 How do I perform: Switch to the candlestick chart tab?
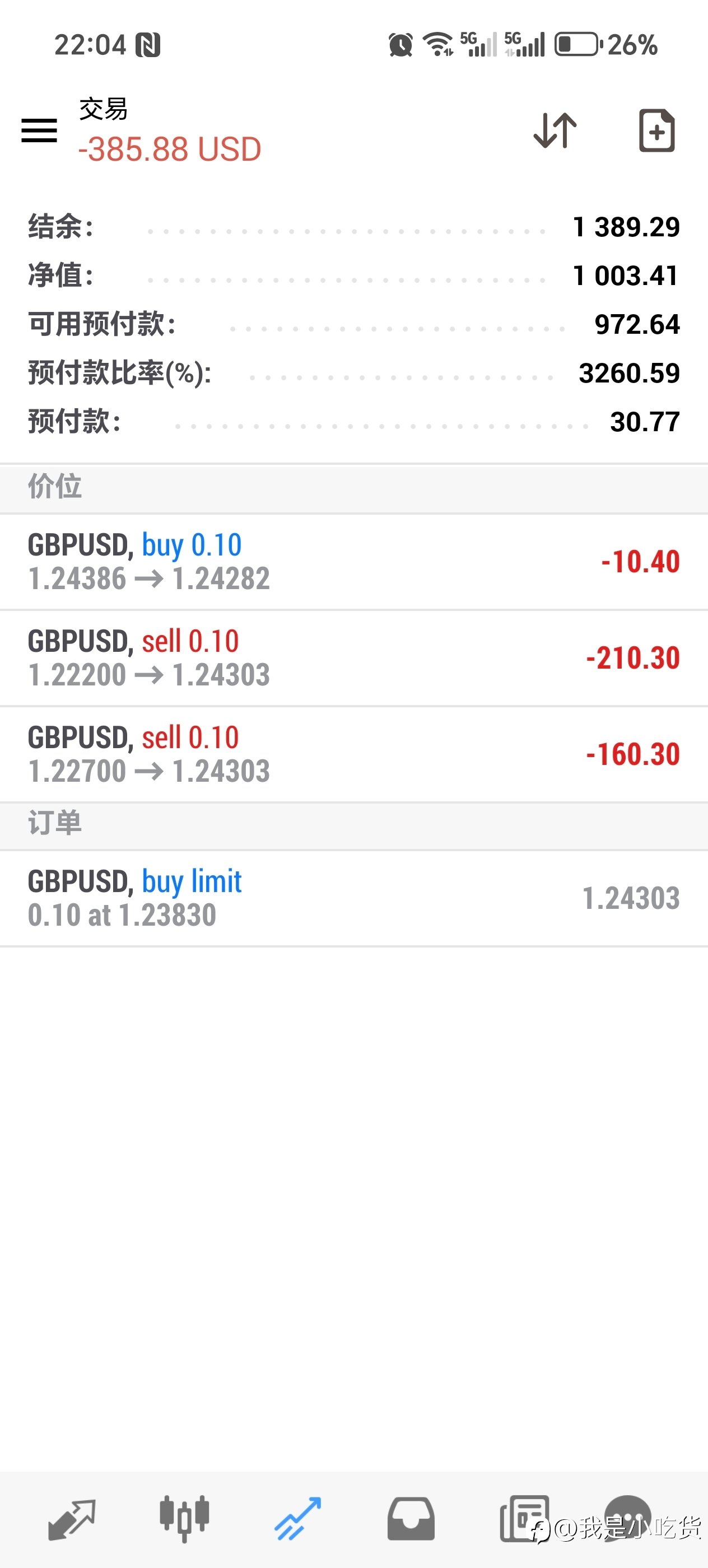184,1519
